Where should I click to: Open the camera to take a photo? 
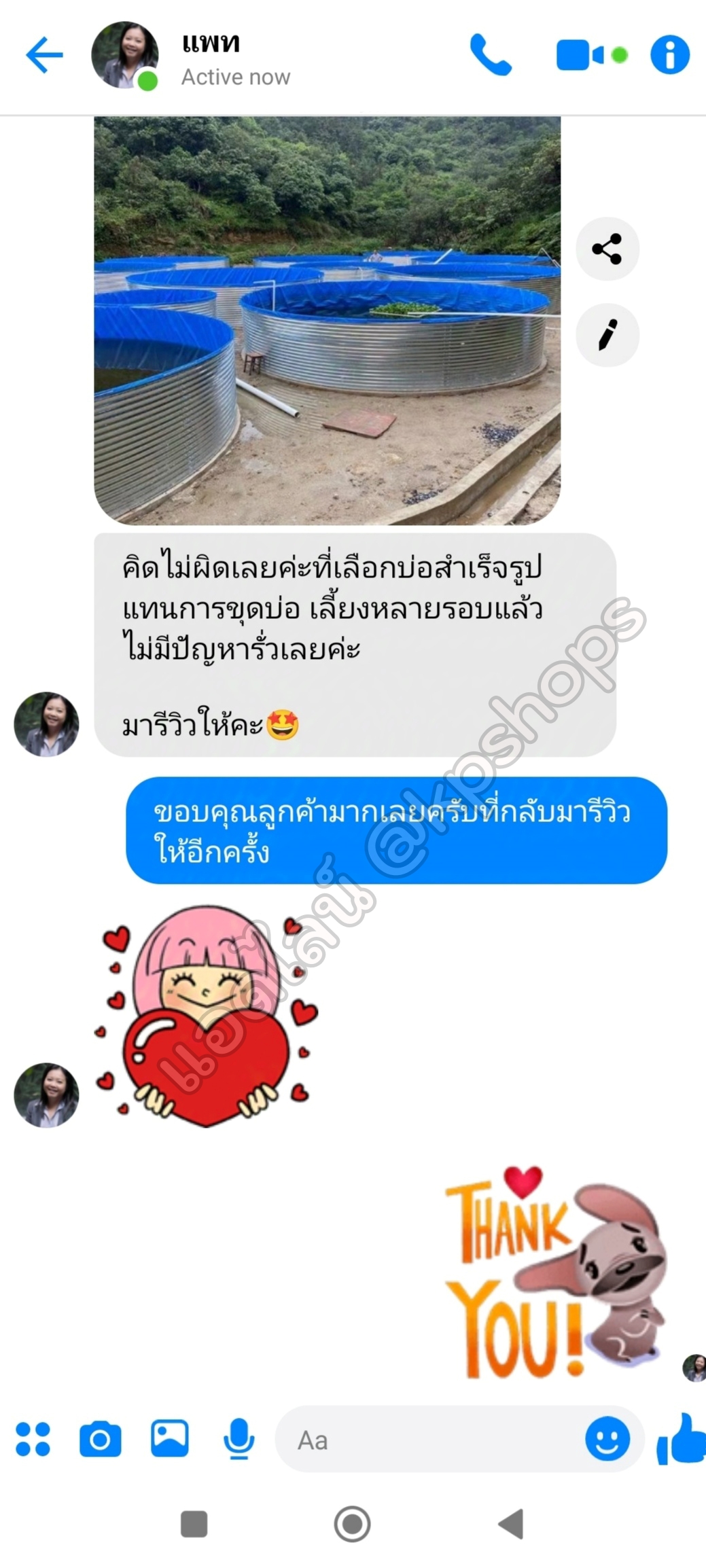pyautogui.click(x=100, y=1439)
